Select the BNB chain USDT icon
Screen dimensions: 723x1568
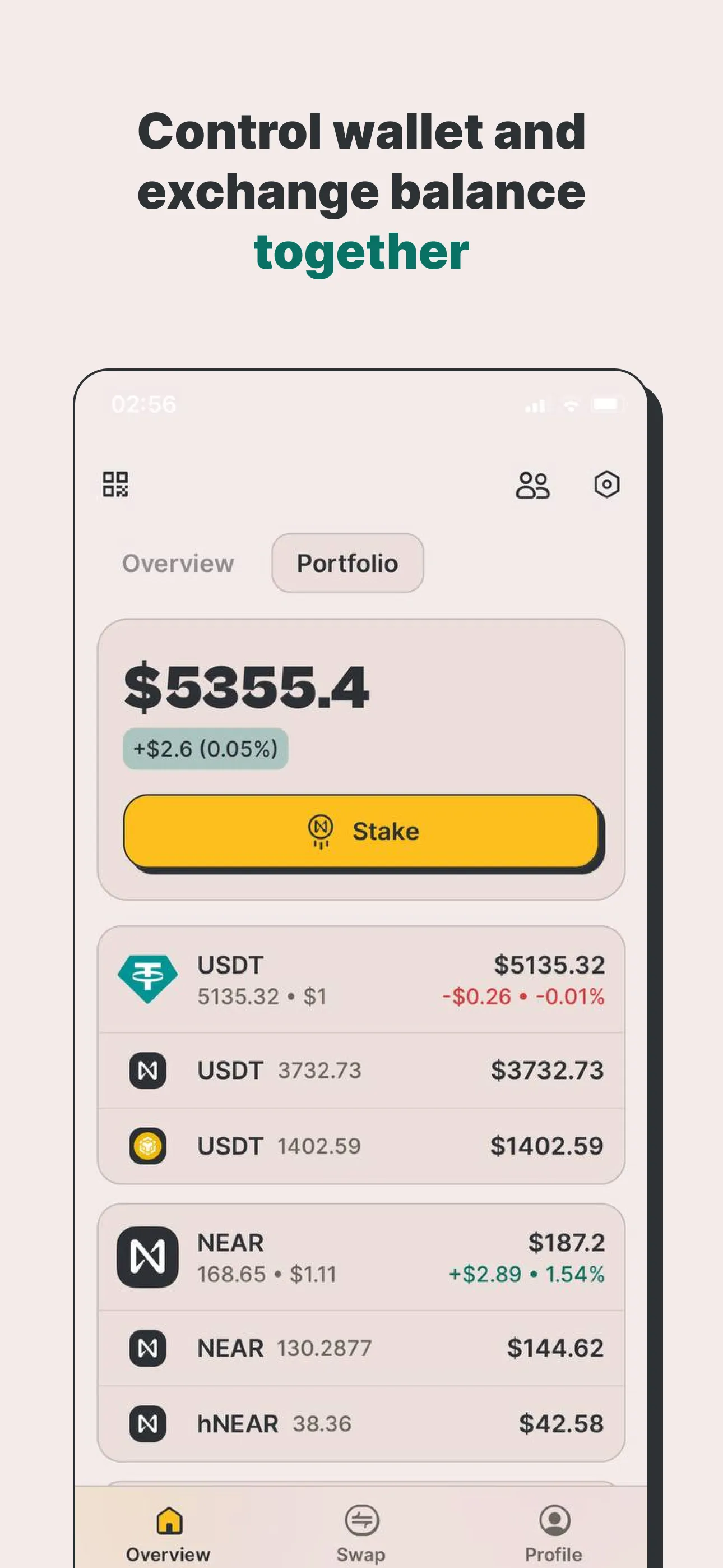pyautogui.click(x=150, y=1146)
